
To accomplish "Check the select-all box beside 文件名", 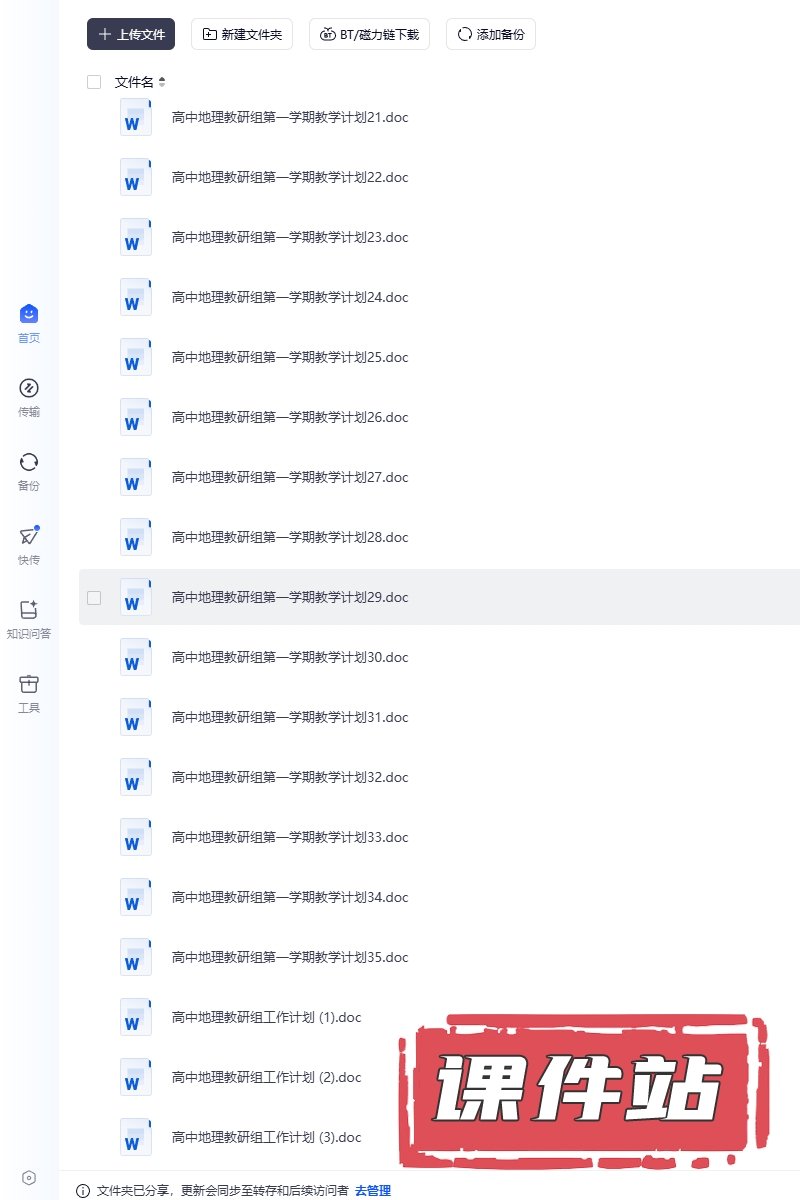I will (94, 82).
